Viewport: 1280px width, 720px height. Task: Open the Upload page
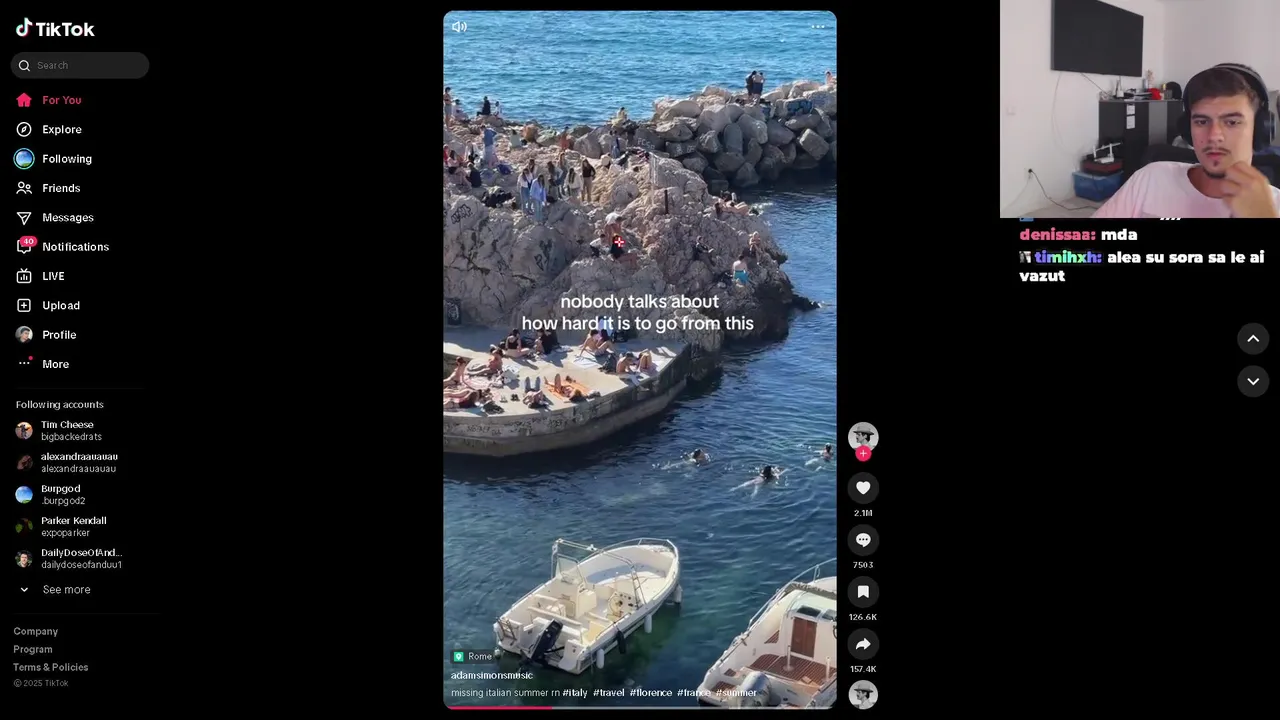[60, 306]
